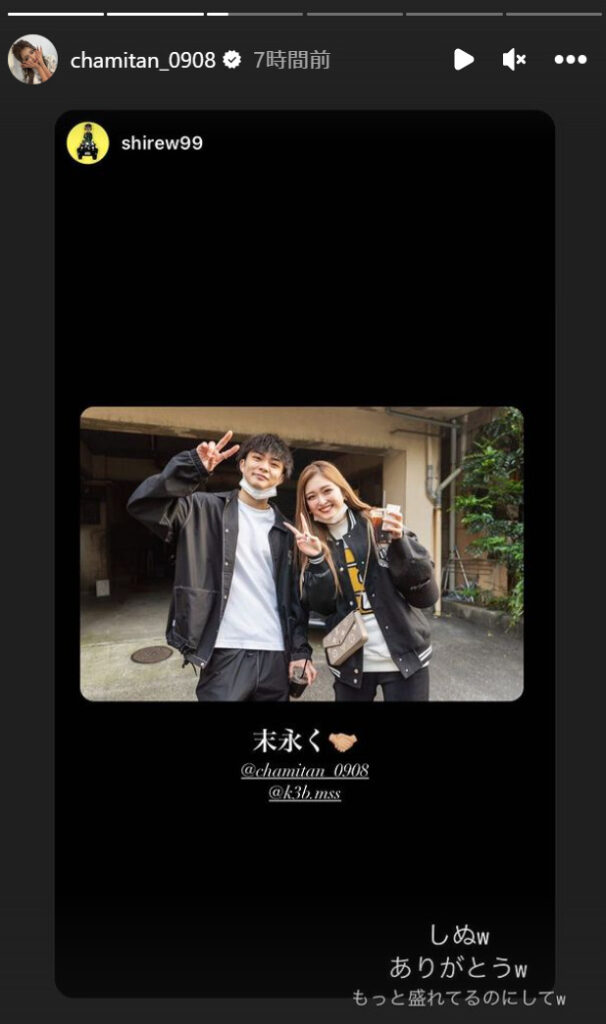The width and height of the screenshot is (606, 1024).
Task: Play the paused story
Action: click(463, 60)
